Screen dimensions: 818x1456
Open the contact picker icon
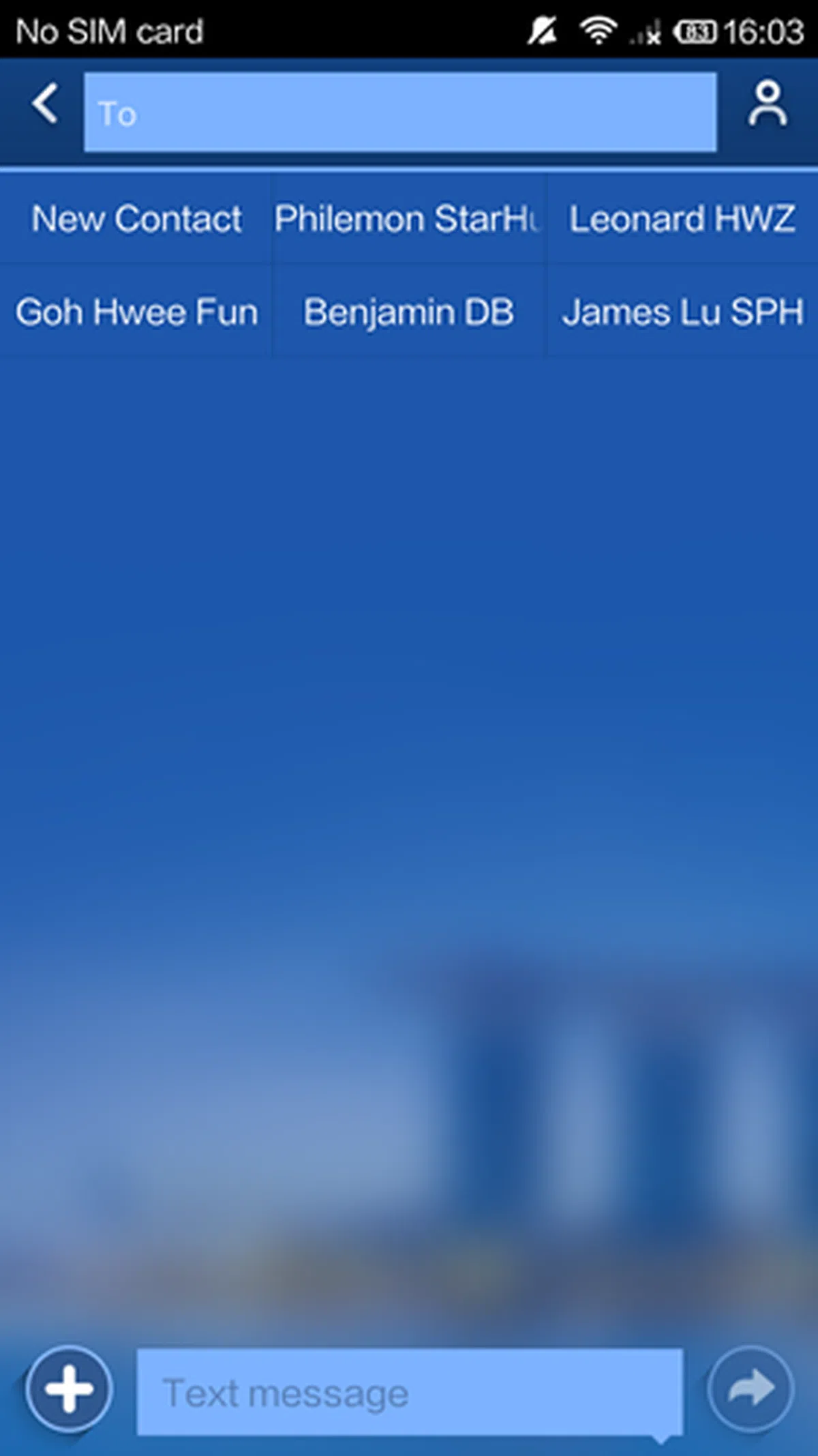[x=768, y=104]
